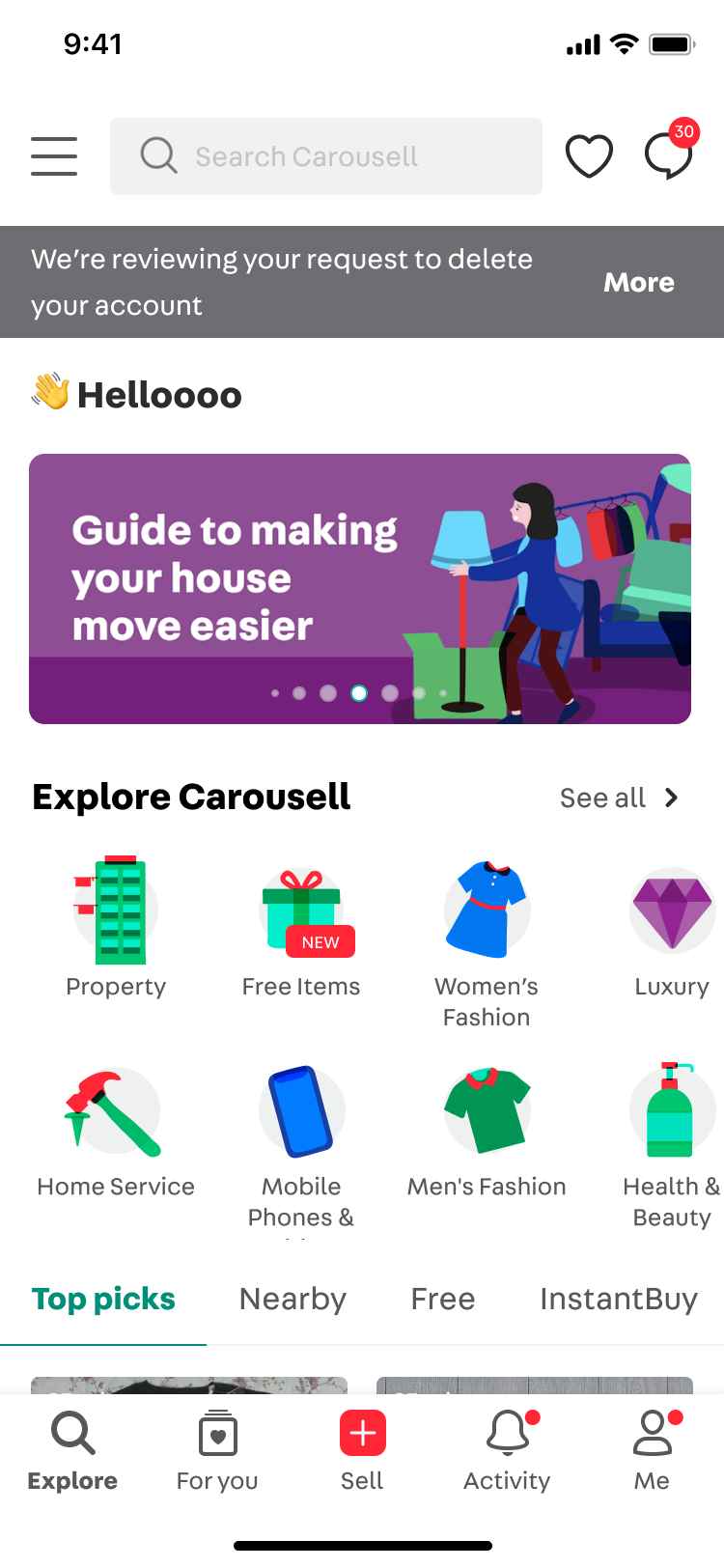Switch to the Free tab
This screenshot has height=1568, width=724.
click(443, 1299)
